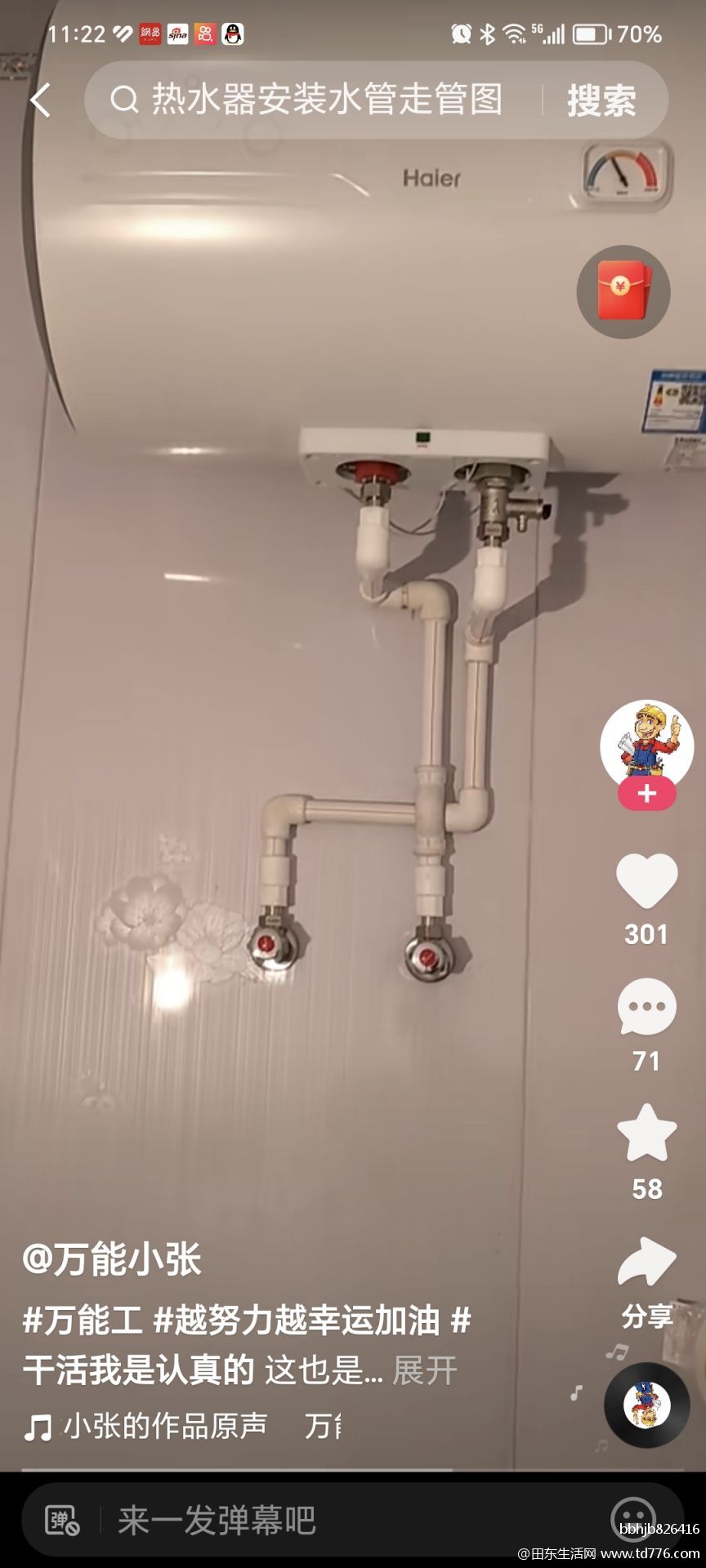Viewport: 706px width, 1568px height.
Task: Open the sound 小张的作品原声
Action: pyautogui.click(x=165, y=1426)
